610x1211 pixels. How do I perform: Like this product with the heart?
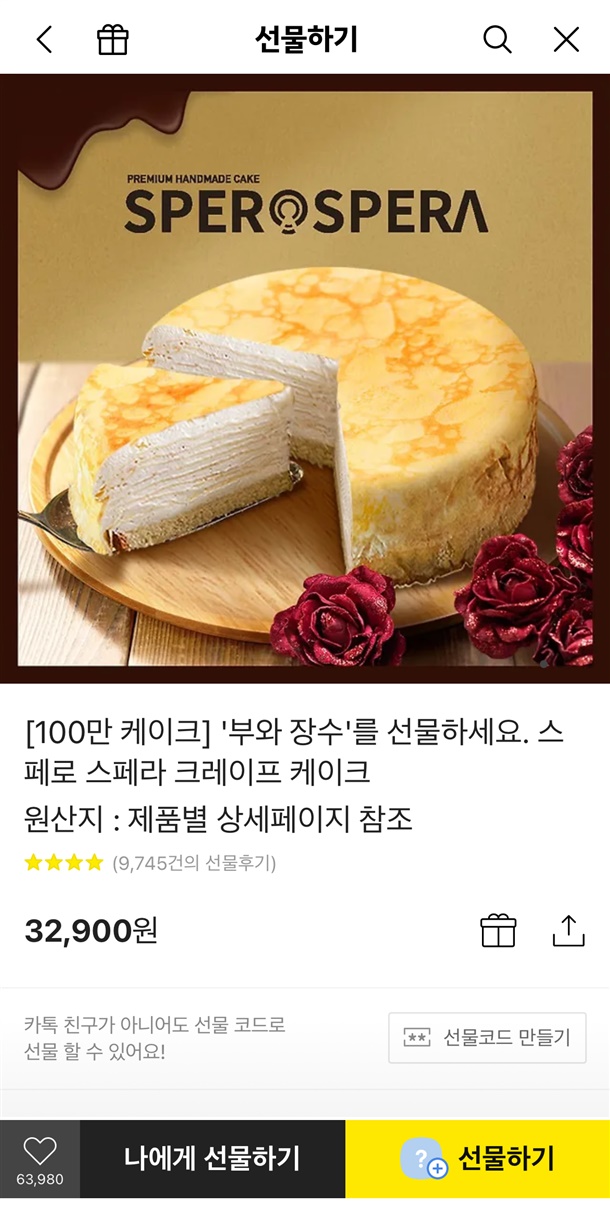tap(40, 1159)
